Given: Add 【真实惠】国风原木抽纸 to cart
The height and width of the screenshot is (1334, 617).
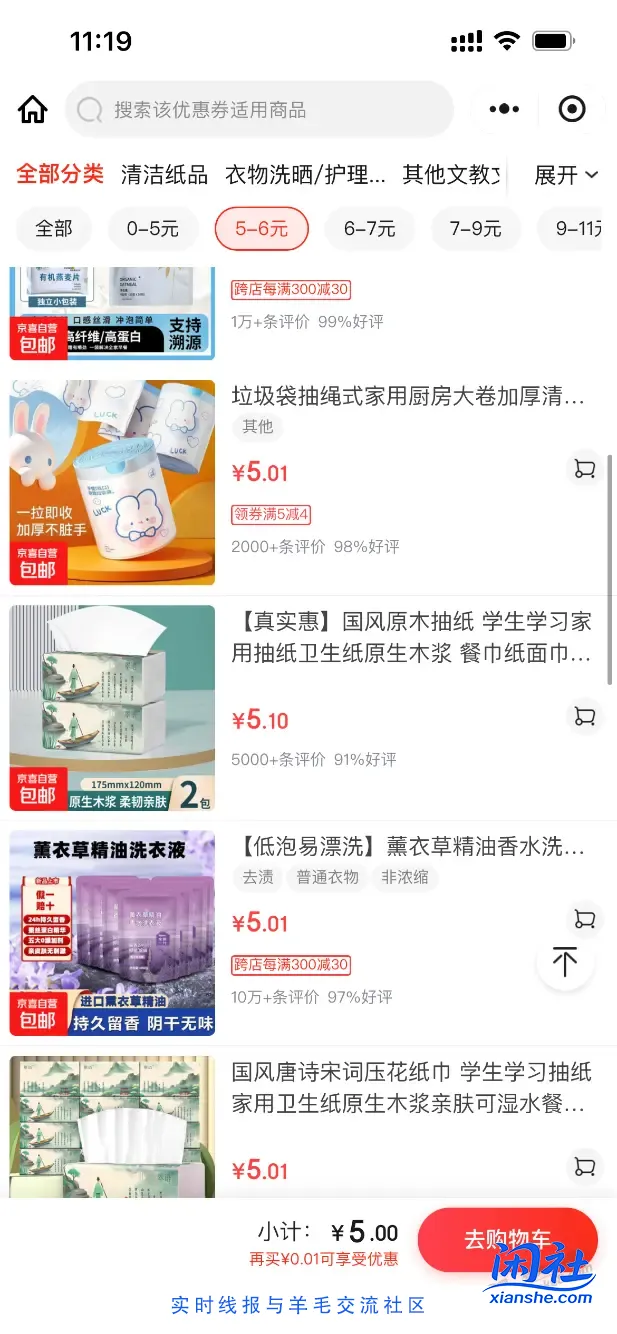Looking at the screenshot, I should pos(585,717).
